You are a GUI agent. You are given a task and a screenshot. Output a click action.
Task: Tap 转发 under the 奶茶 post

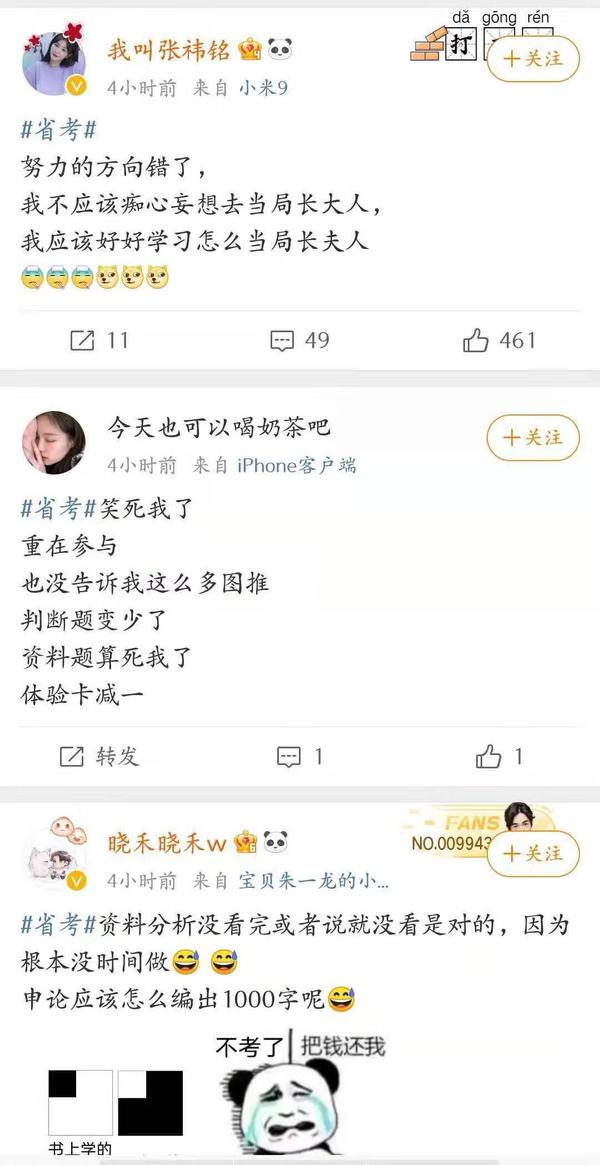(x=99, y=756)
